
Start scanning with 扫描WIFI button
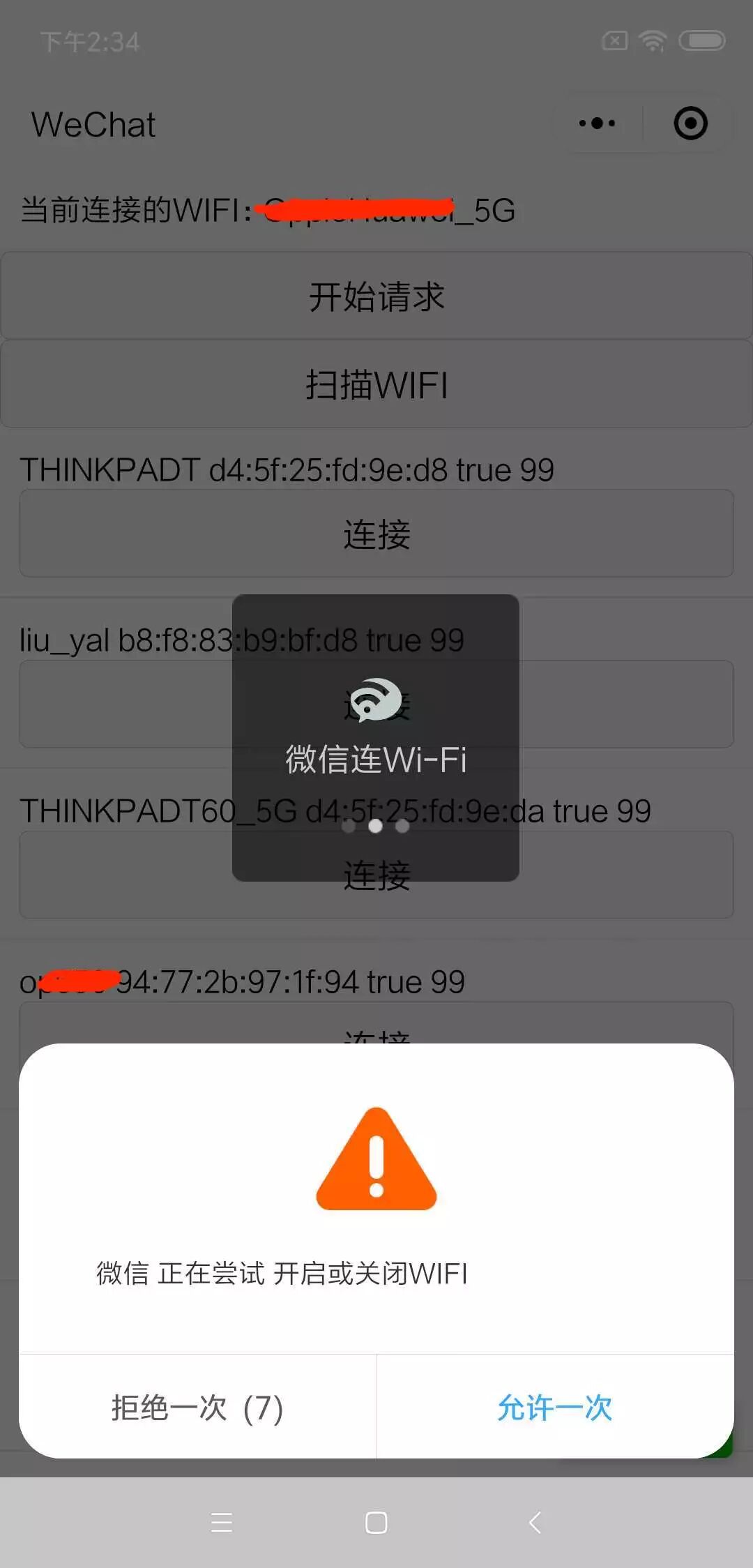point(376,384)
